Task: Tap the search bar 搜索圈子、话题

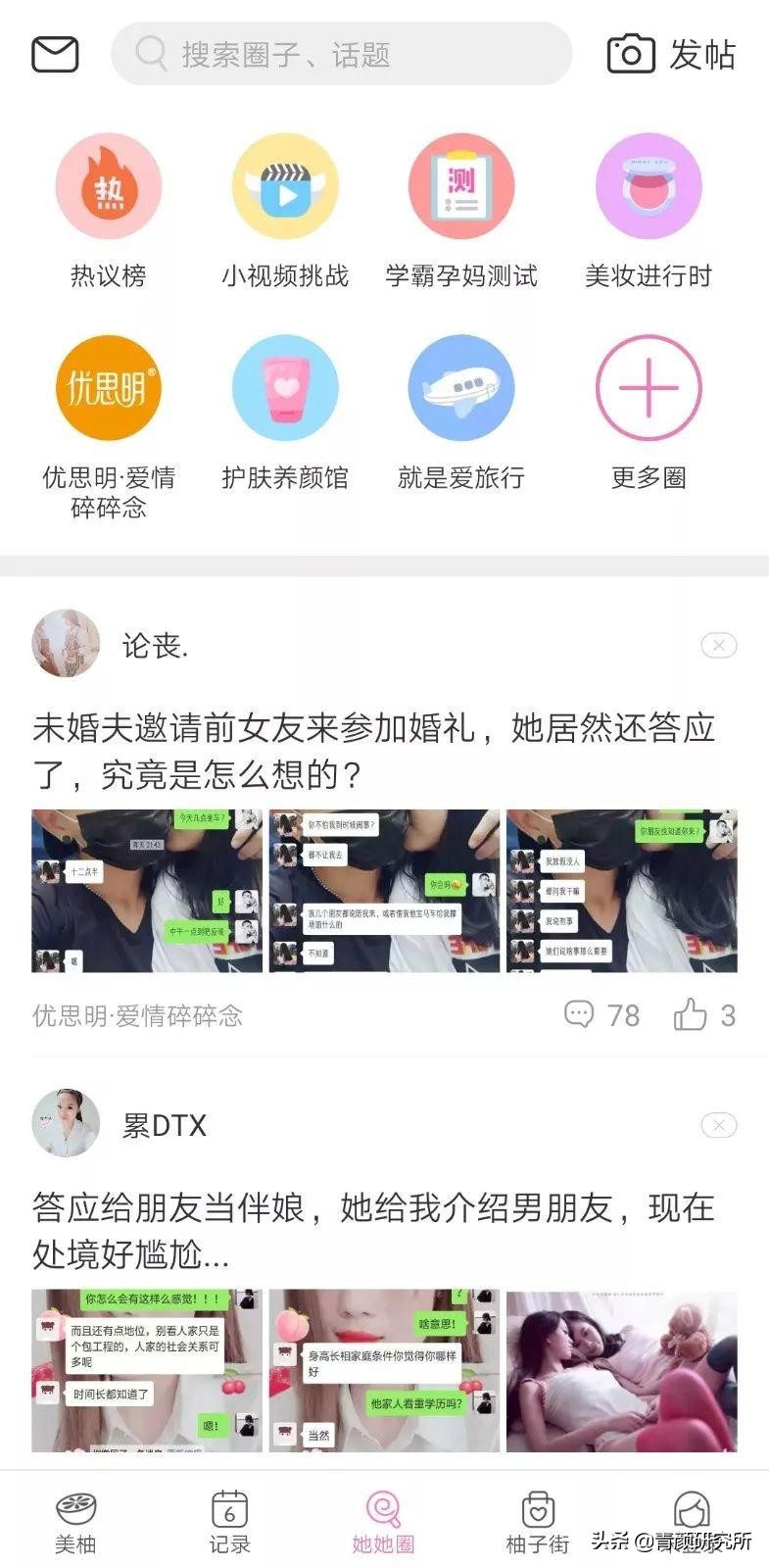Action: point(343,53)
